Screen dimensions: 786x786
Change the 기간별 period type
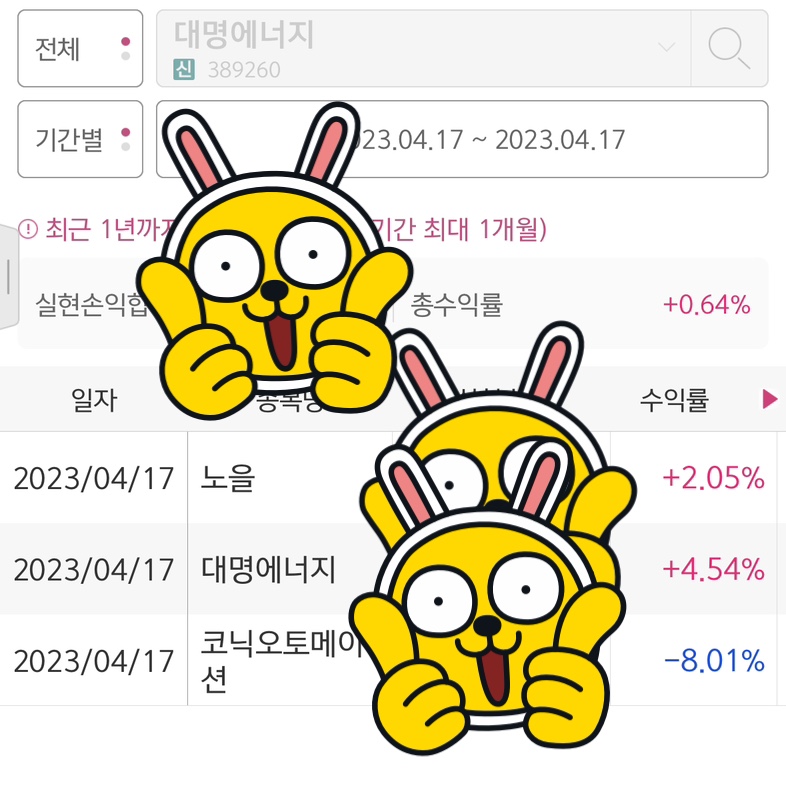pos(80,139)
